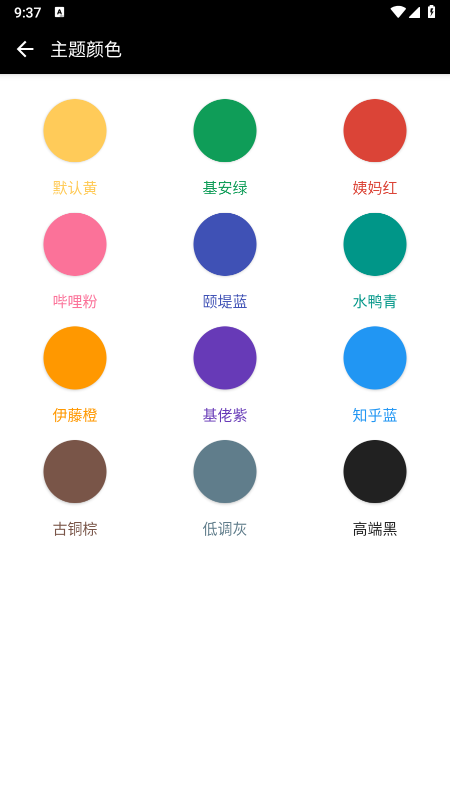Select the 默认黄 yellow theme color

(x=75, y=131)
